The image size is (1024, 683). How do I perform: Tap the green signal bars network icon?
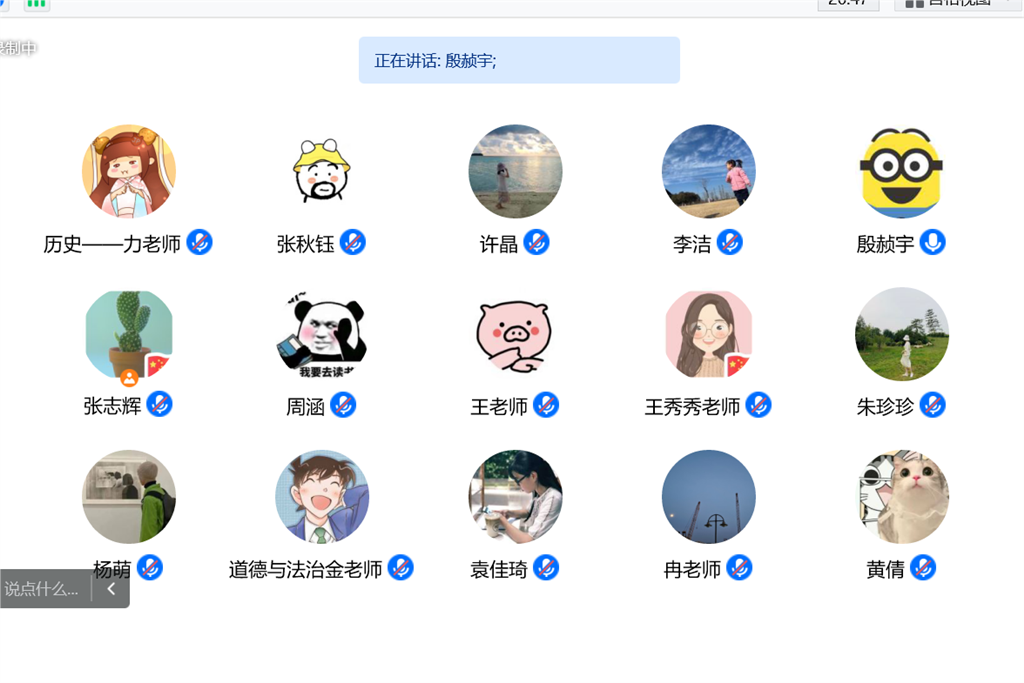click(37, 3)
